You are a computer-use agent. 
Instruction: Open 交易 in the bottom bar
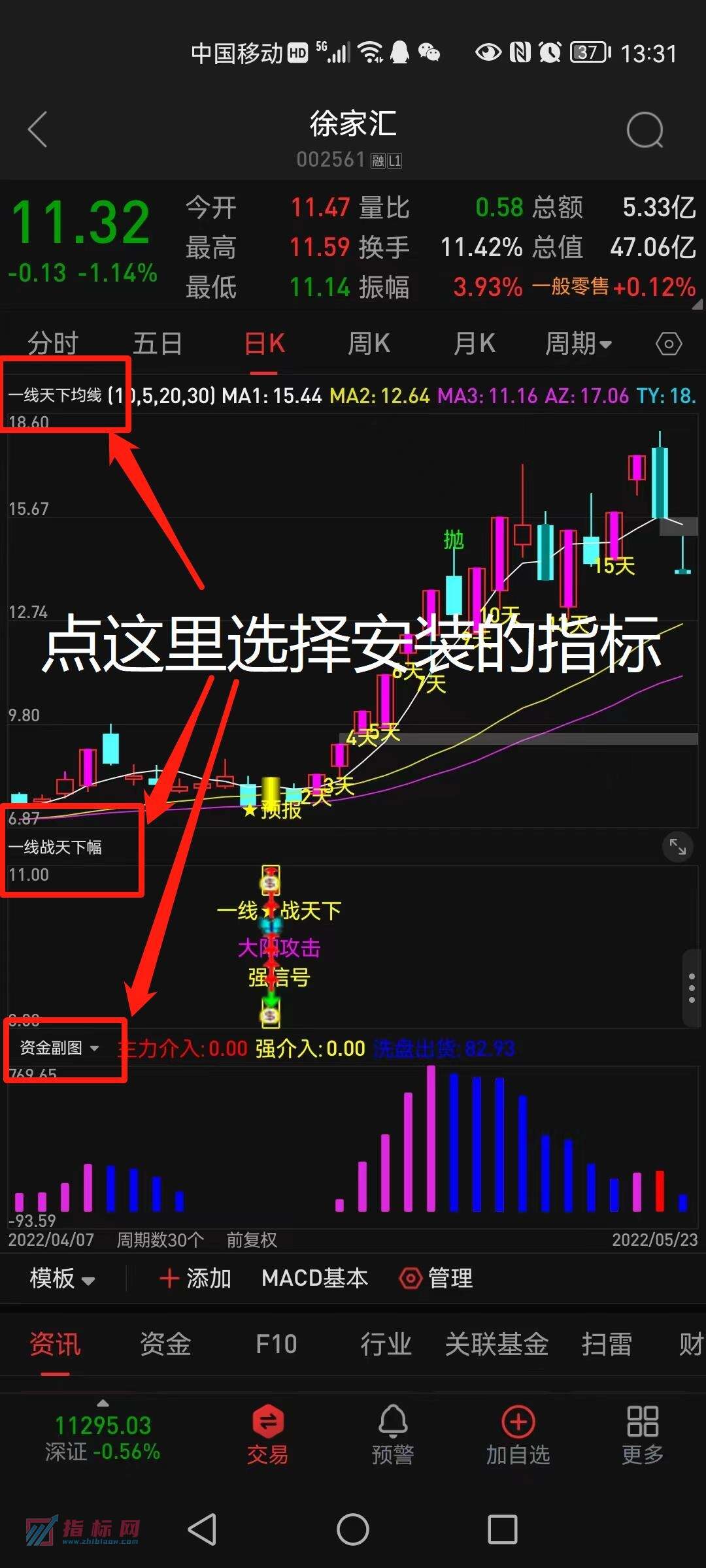[x=267, y=1435]
